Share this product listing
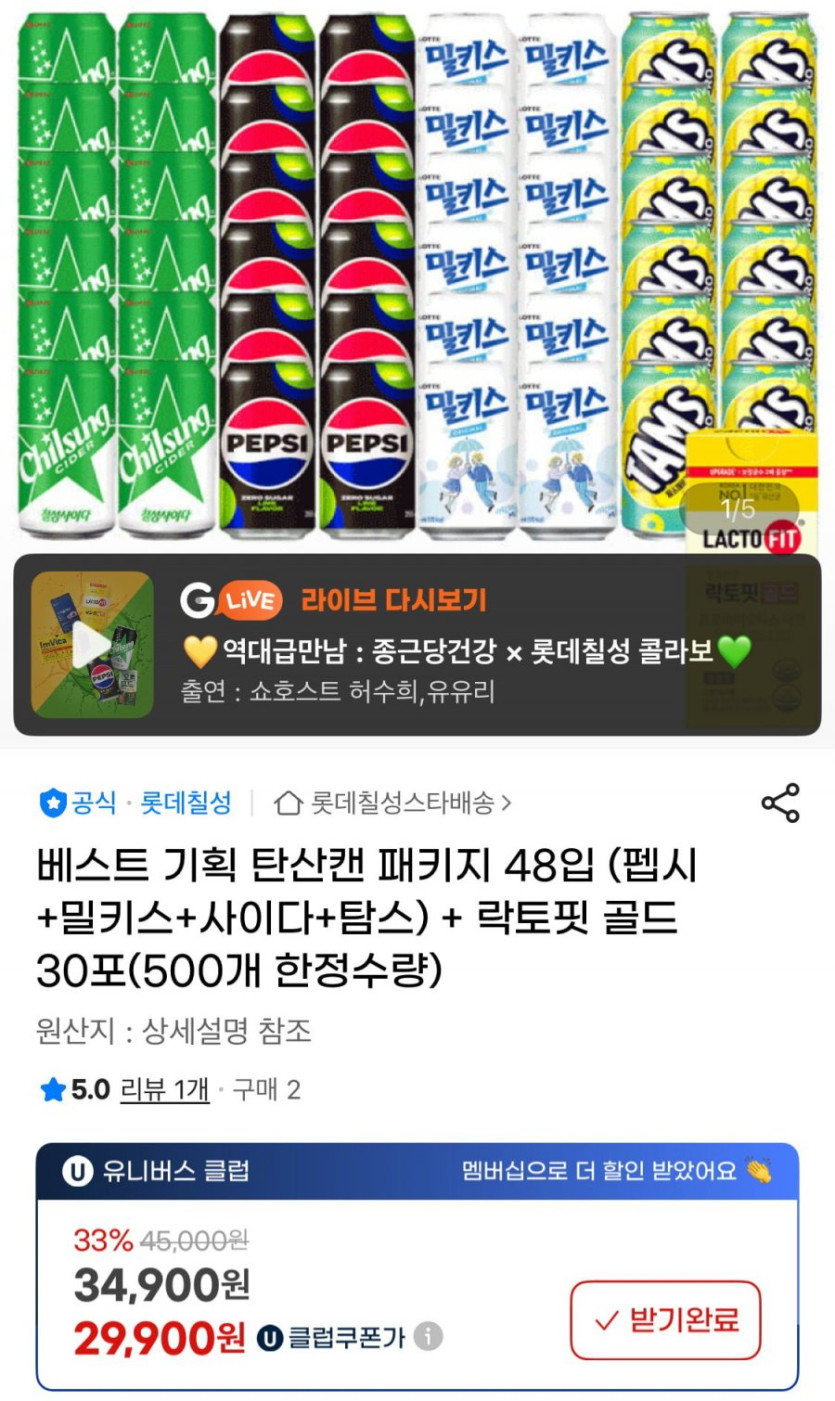This screenshot has width=835, height=1401. pos(780,803)
